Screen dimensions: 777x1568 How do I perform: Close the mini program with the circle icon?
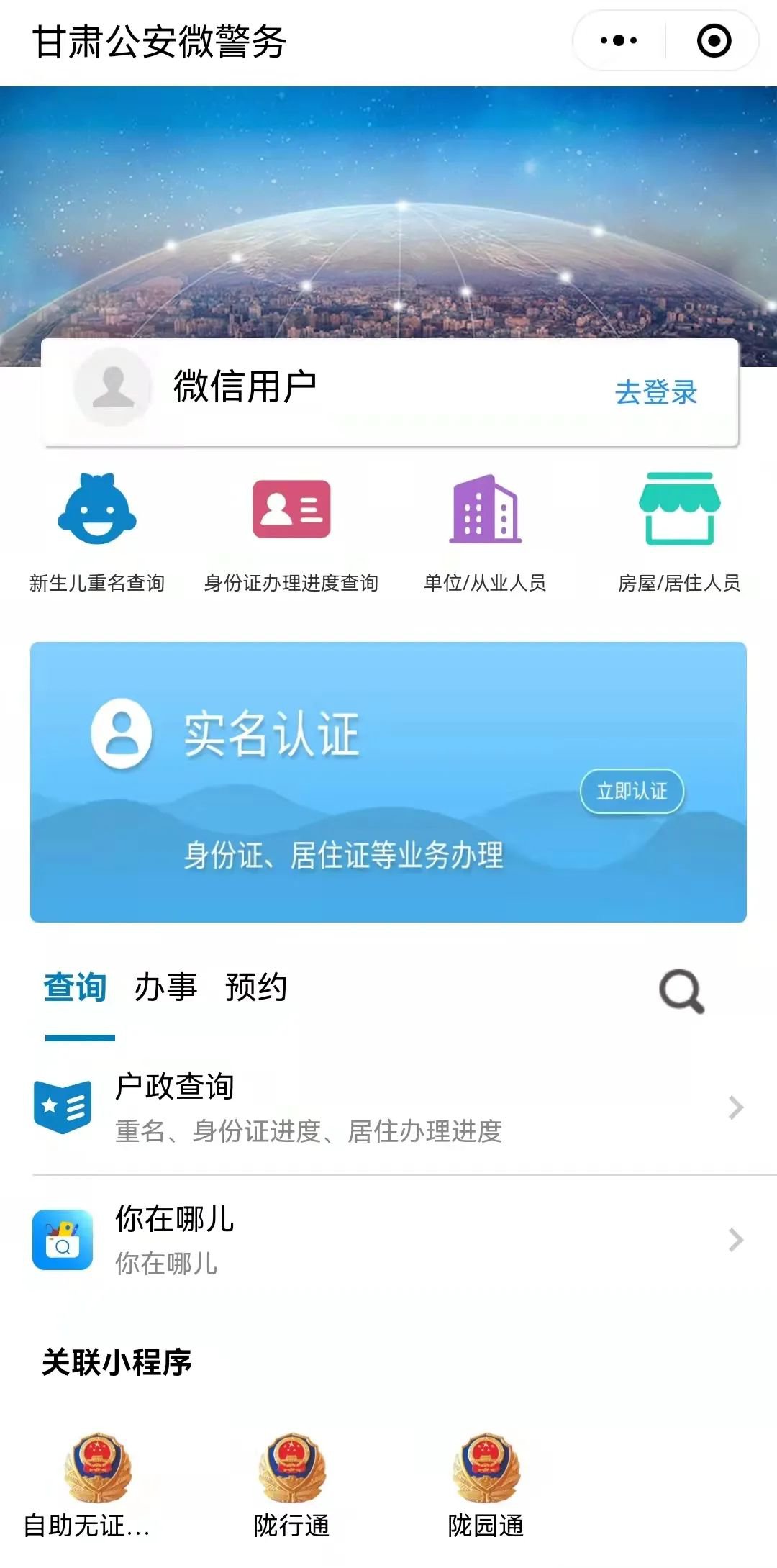[714, 41]
